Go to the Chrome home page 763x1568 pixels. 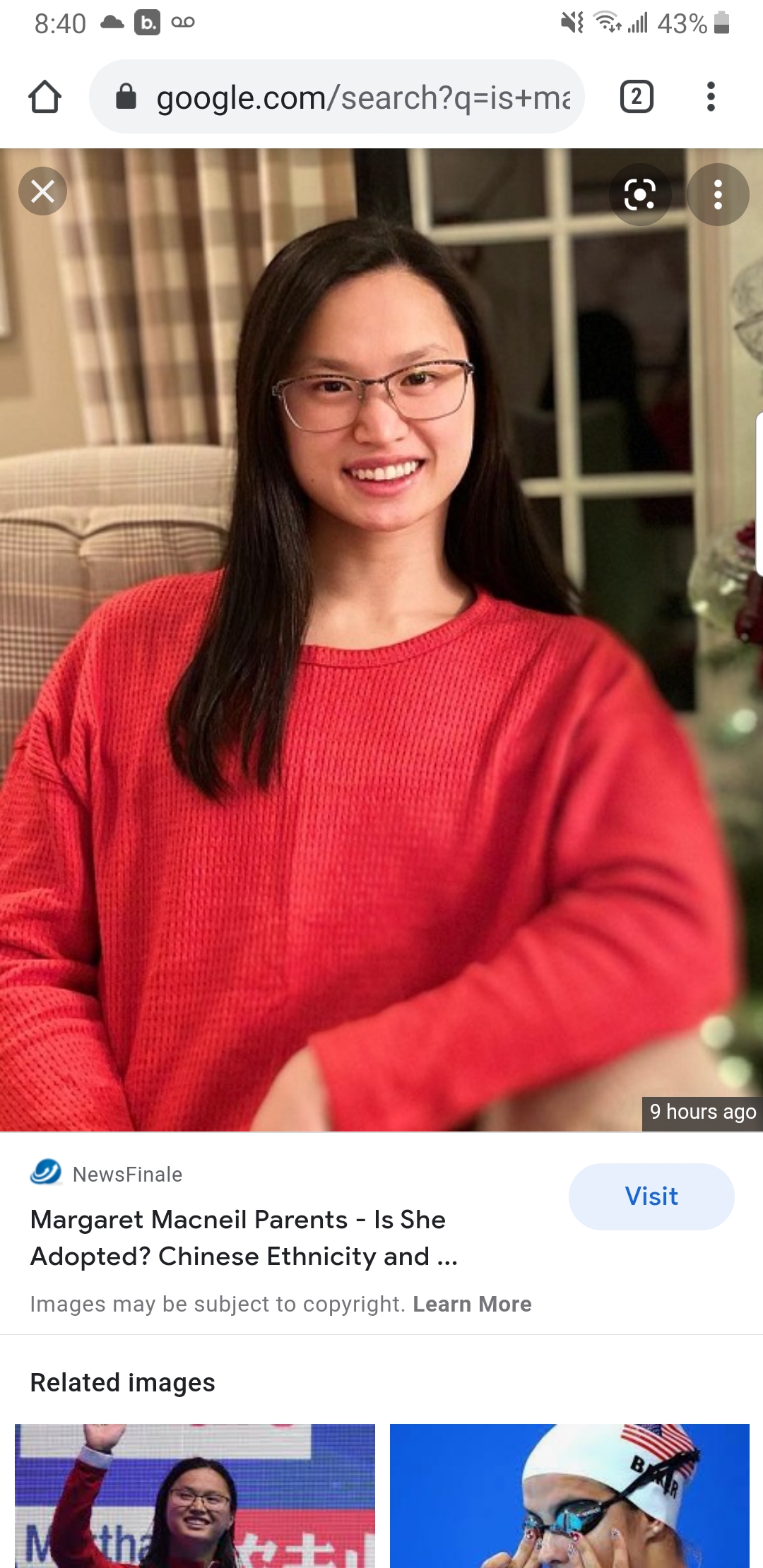click(45, 97)
